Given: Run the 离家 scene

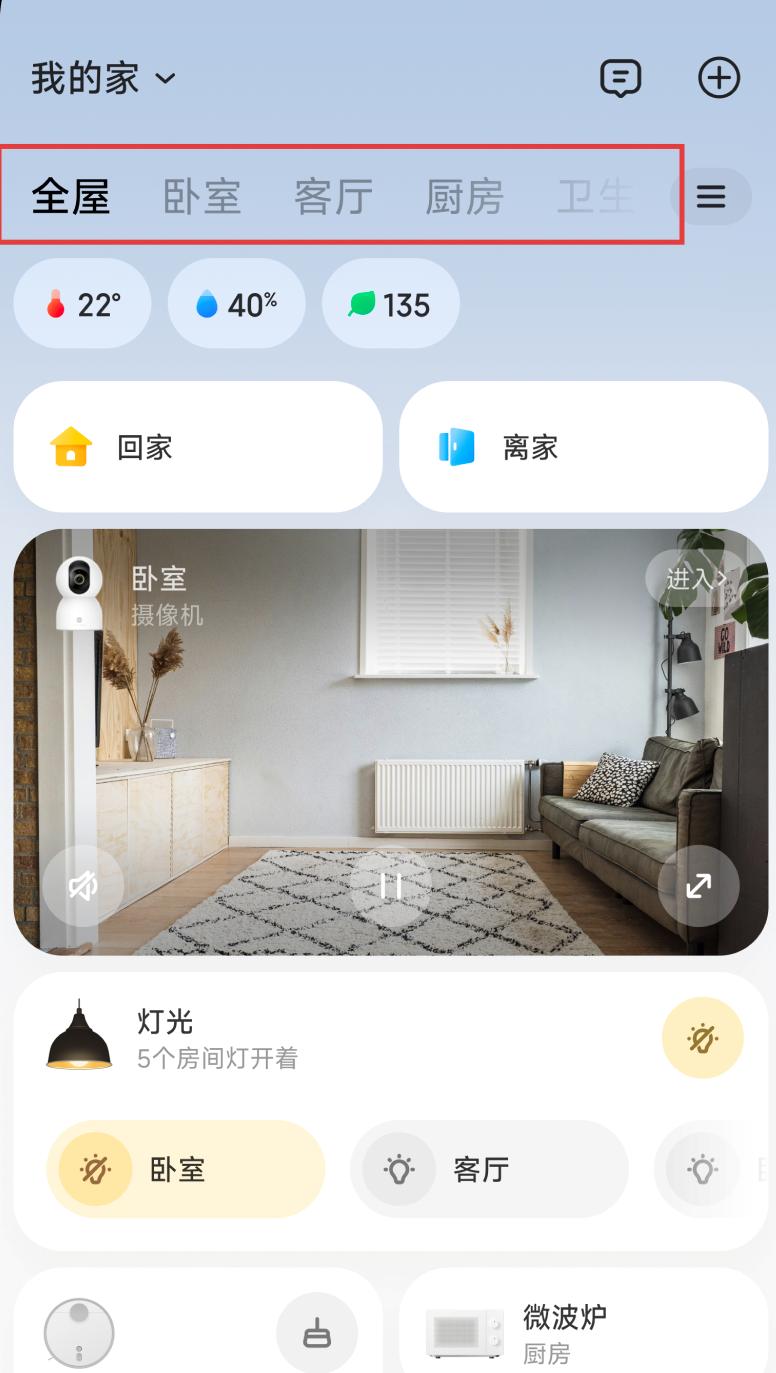Looking at the screenshot, I should click(583, 447).
